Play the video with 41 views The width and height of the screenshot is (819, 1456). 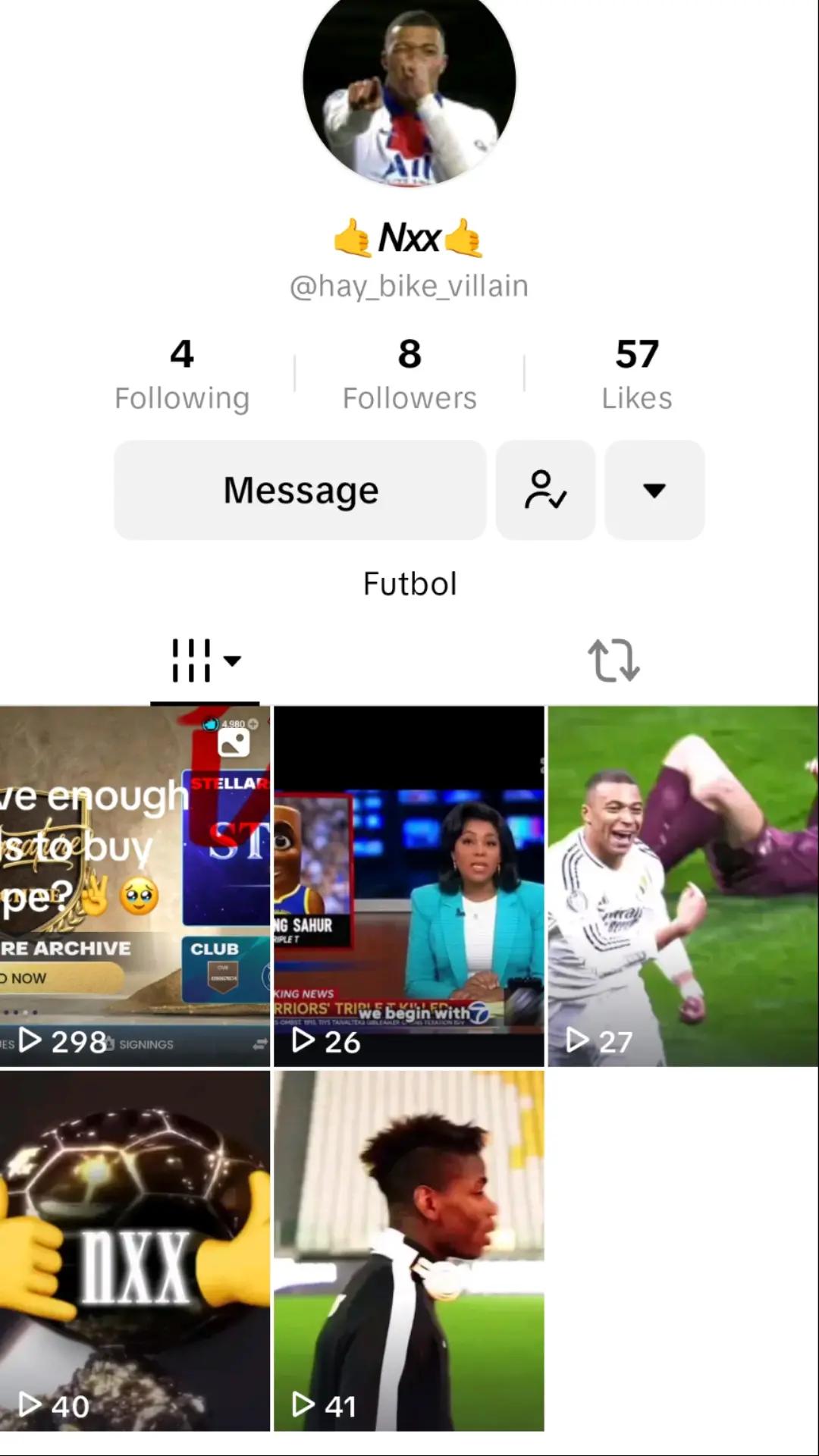[409, 1250]
